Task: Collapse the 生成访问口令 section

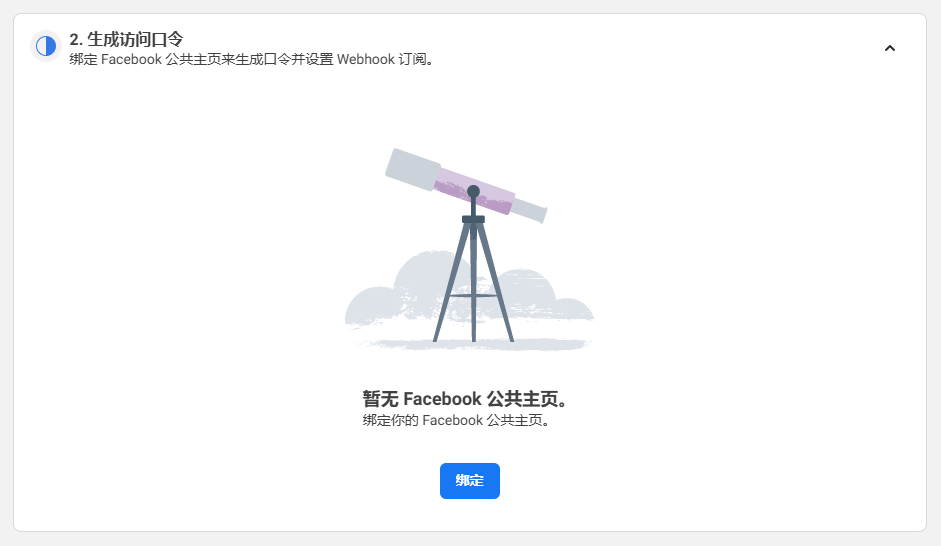Action: pyautogui.click(x=889, y=48)
